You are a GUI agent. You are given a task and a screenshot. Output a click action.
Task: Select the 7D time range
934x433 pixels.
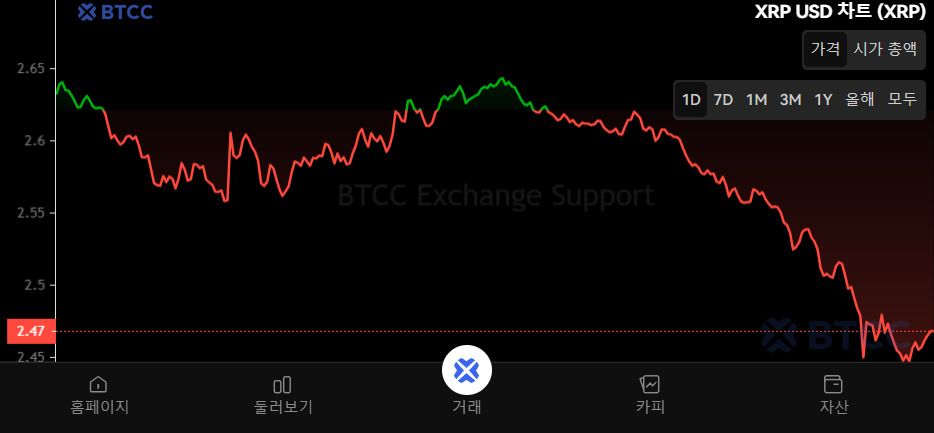(x=723, y=100)
